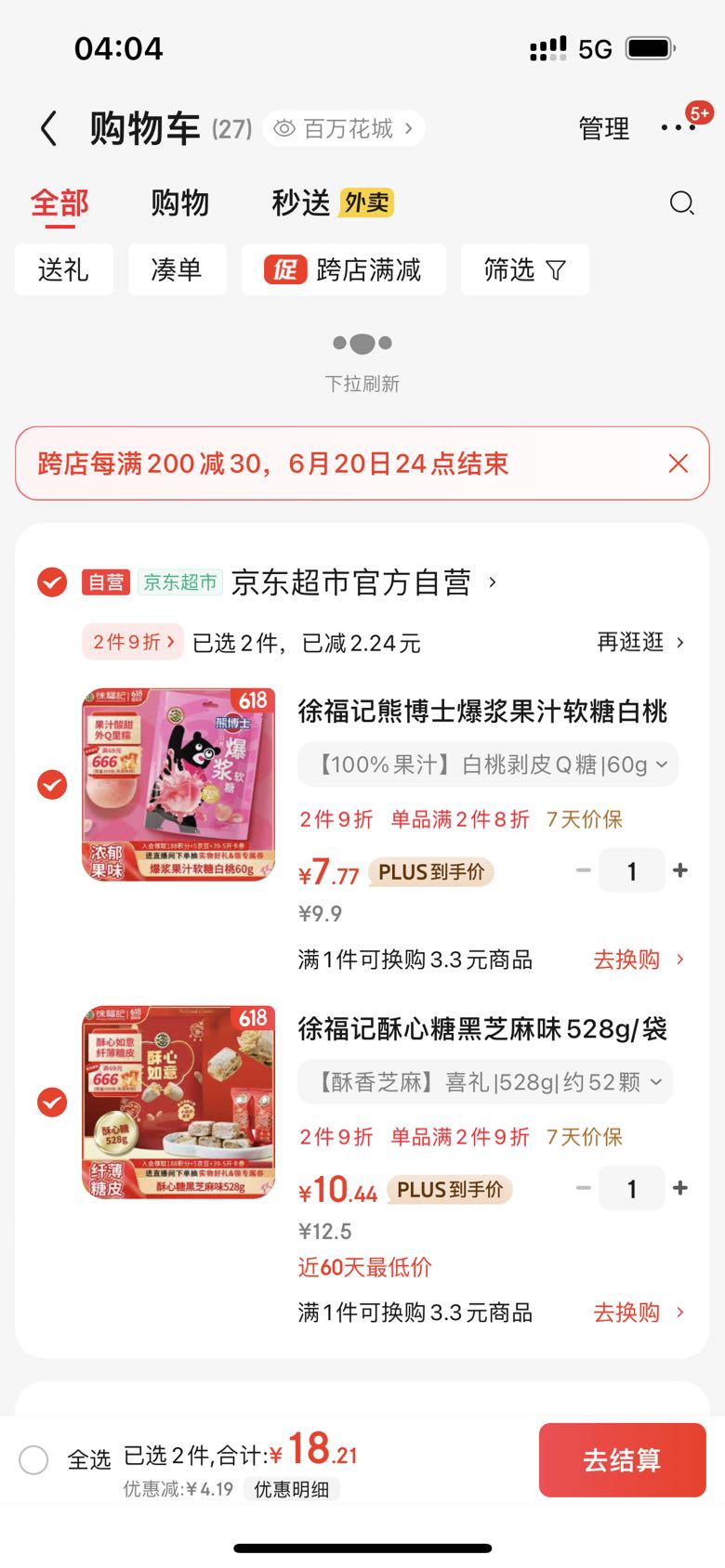
Task: Increase quantity of 徐福记酥心糖黑芝麻味
Action: 680,1188
